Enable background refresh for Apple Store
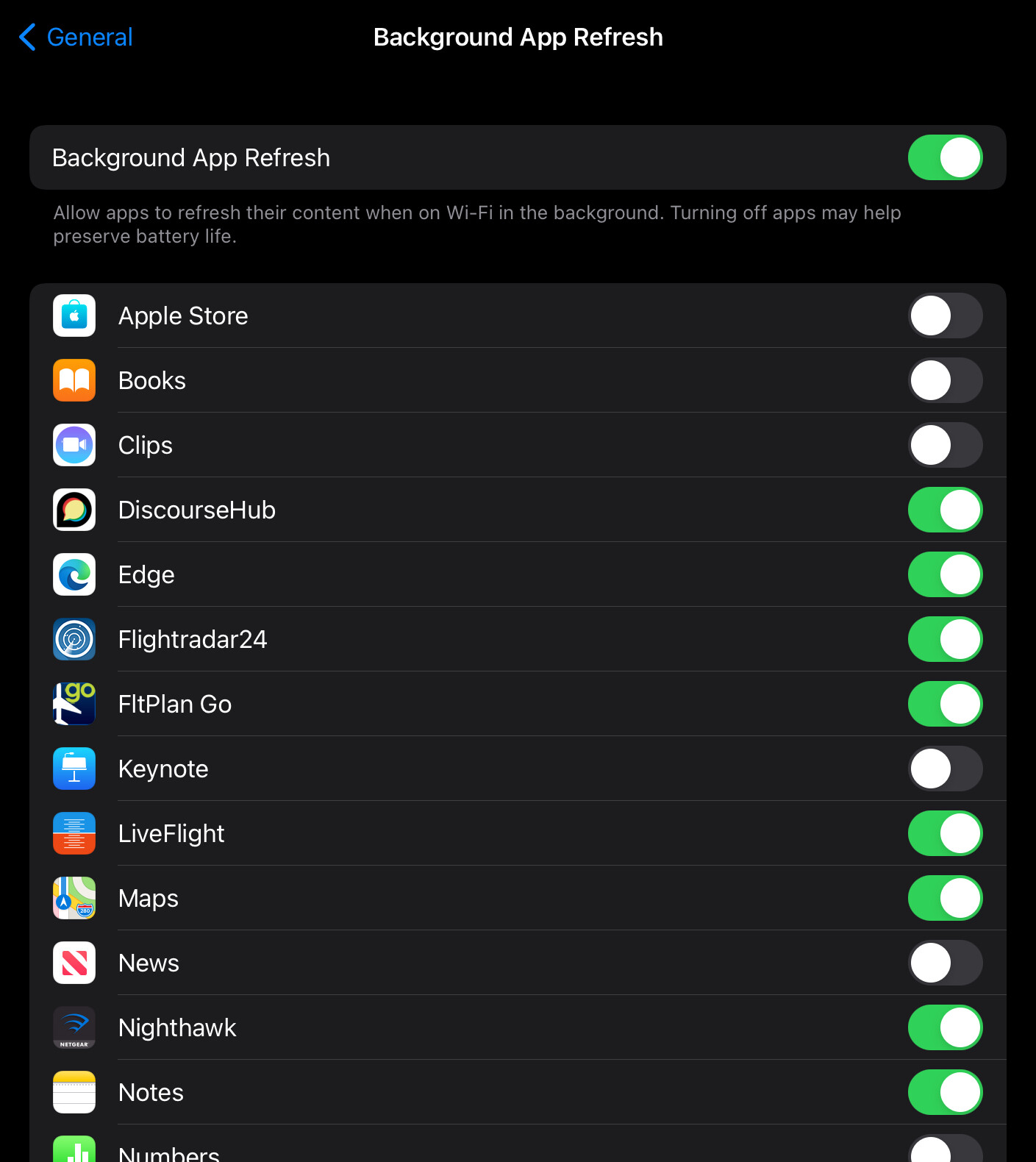 945,316
